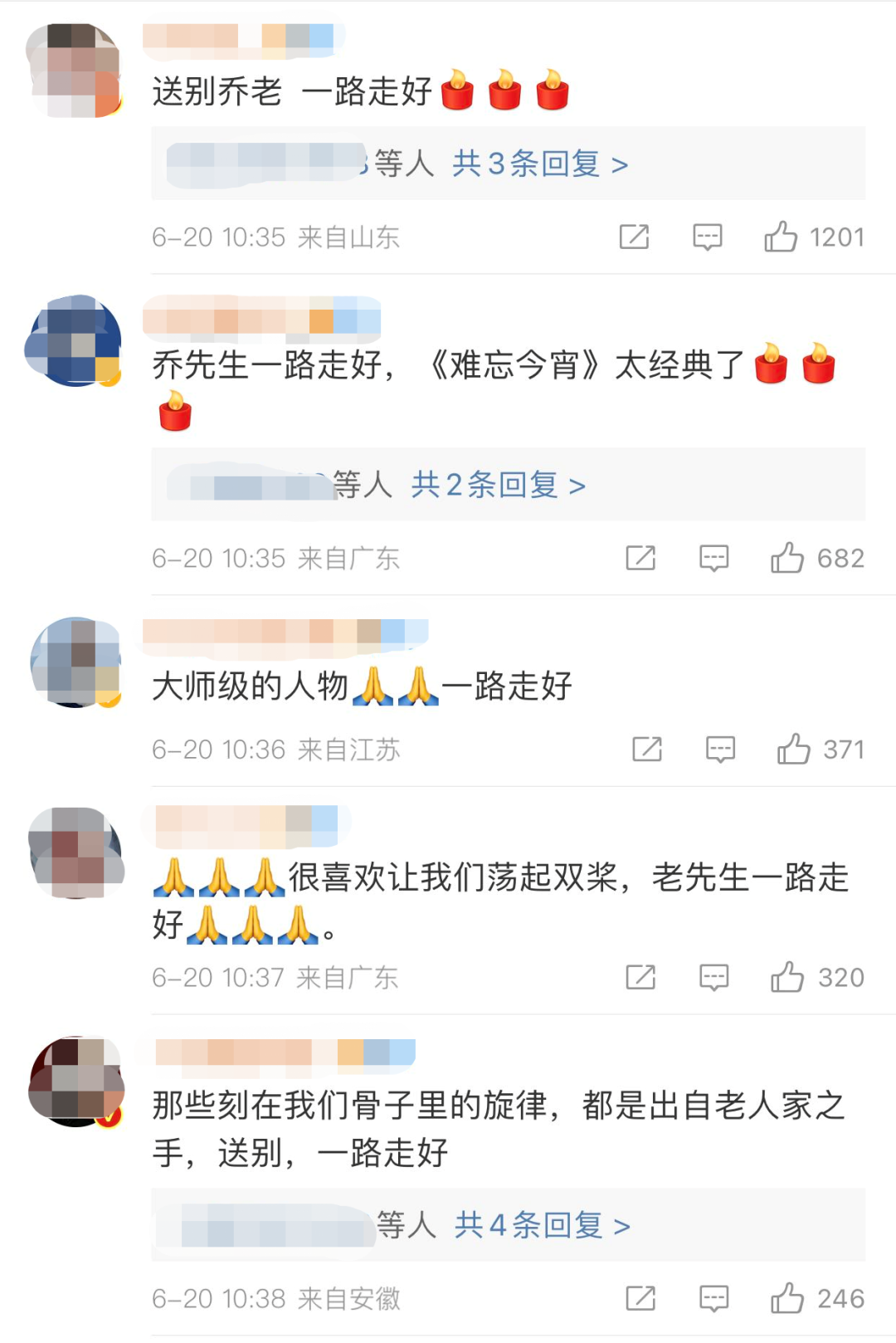Reply to the comment with 320 likes
The image size is (896, 1343).
(713, 978)
